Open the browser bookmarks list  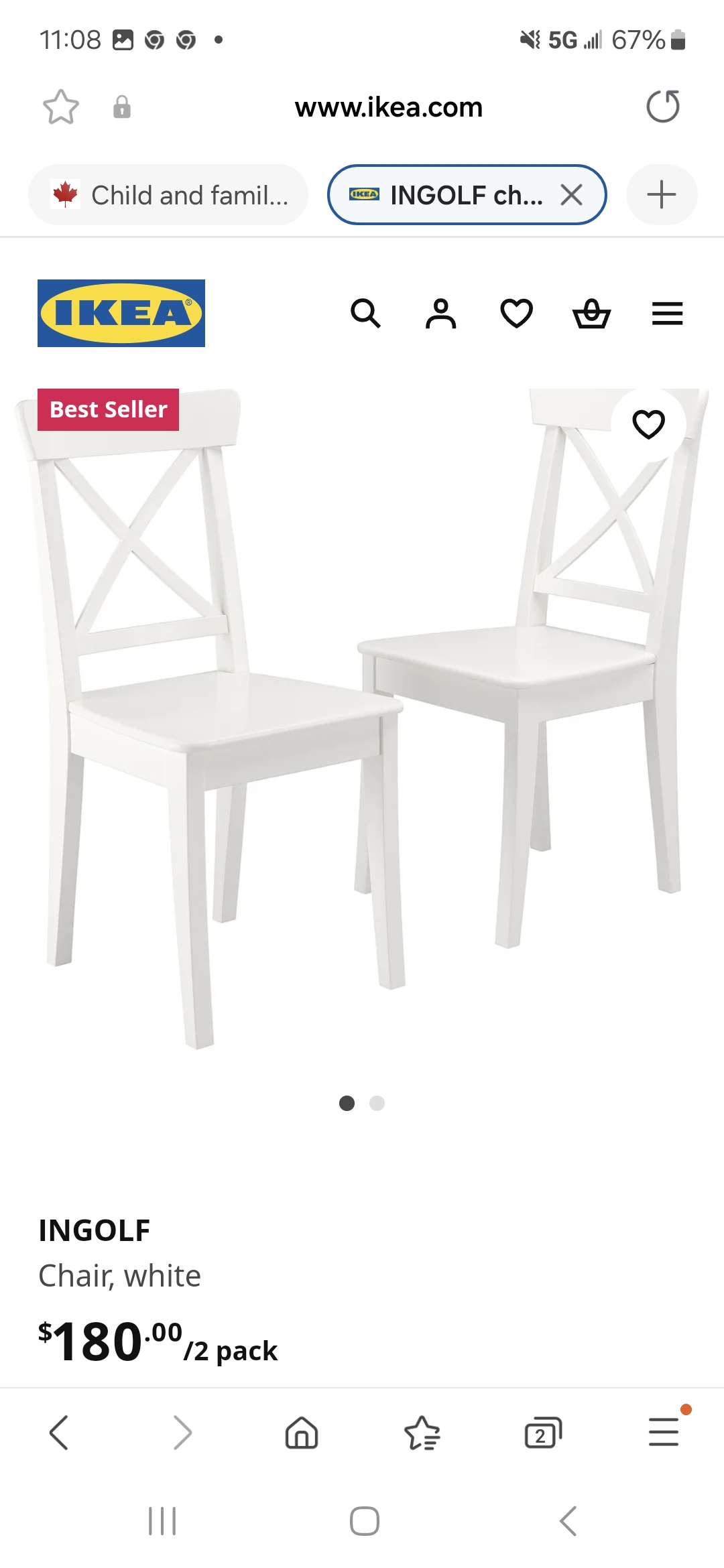(422, 1433)
